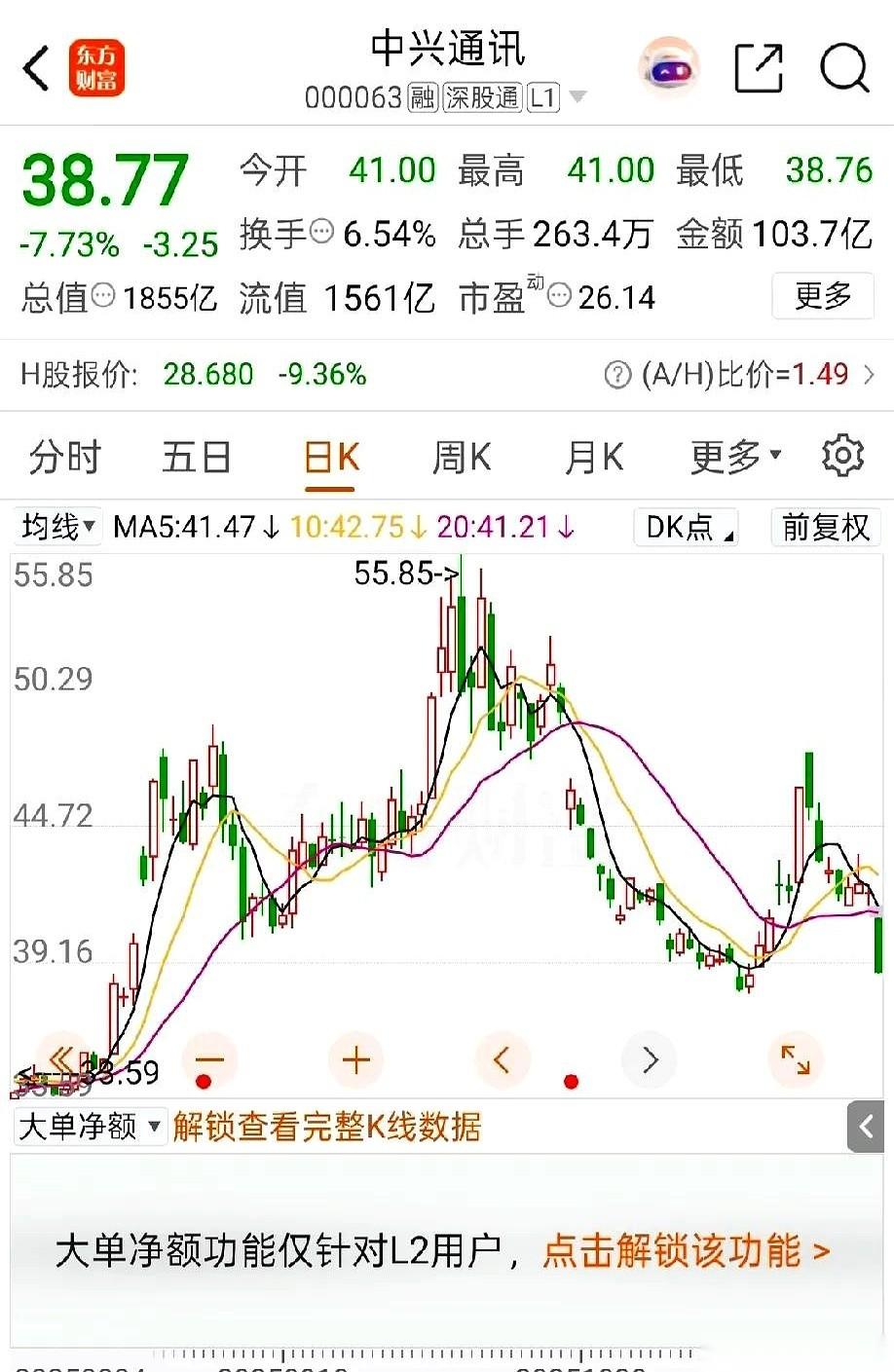Go back using the top-left arrow
The width and height of the screenshot is (894, 1372).
pyautogui.click(x=37, y=68)
